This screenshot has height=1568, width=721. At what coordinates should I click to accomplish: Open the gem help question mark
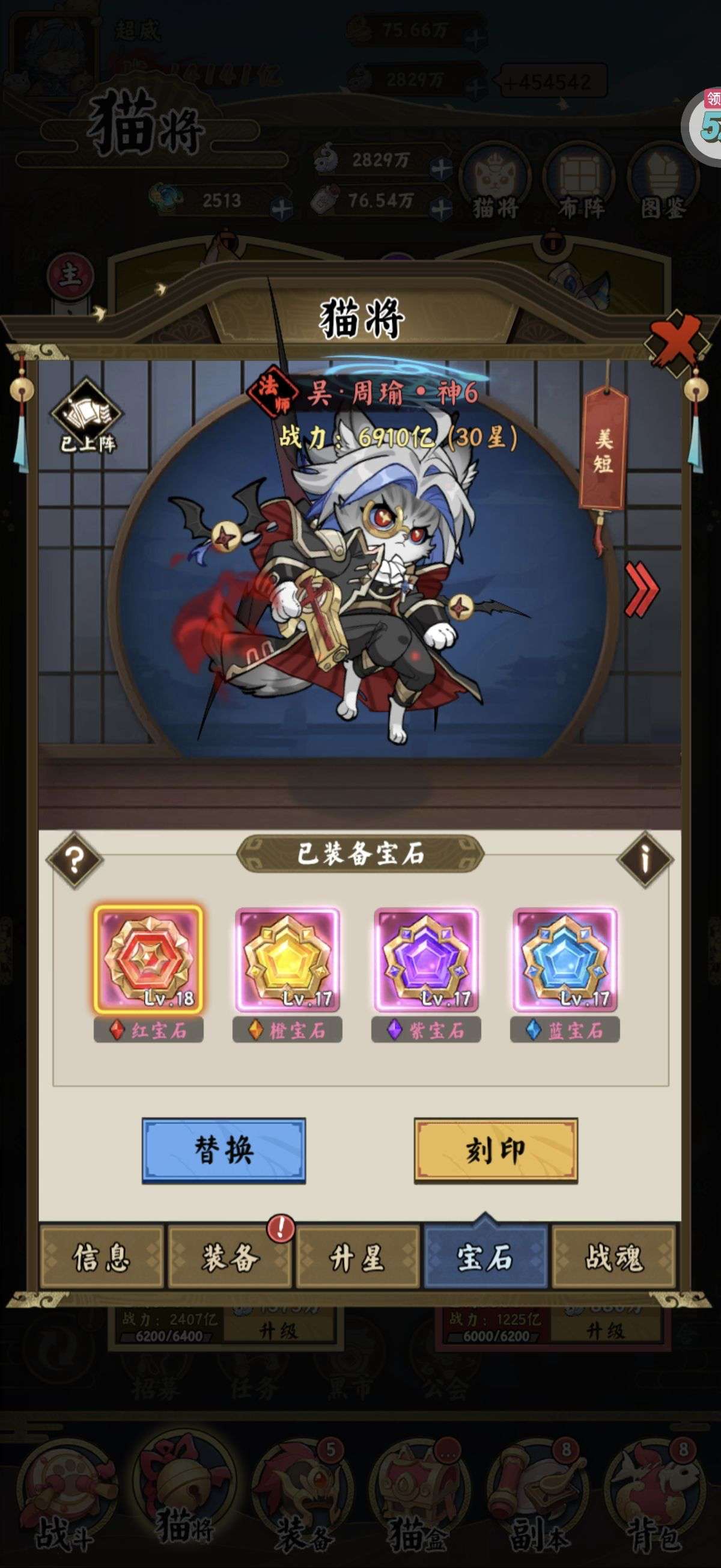(x=75, y=860)
